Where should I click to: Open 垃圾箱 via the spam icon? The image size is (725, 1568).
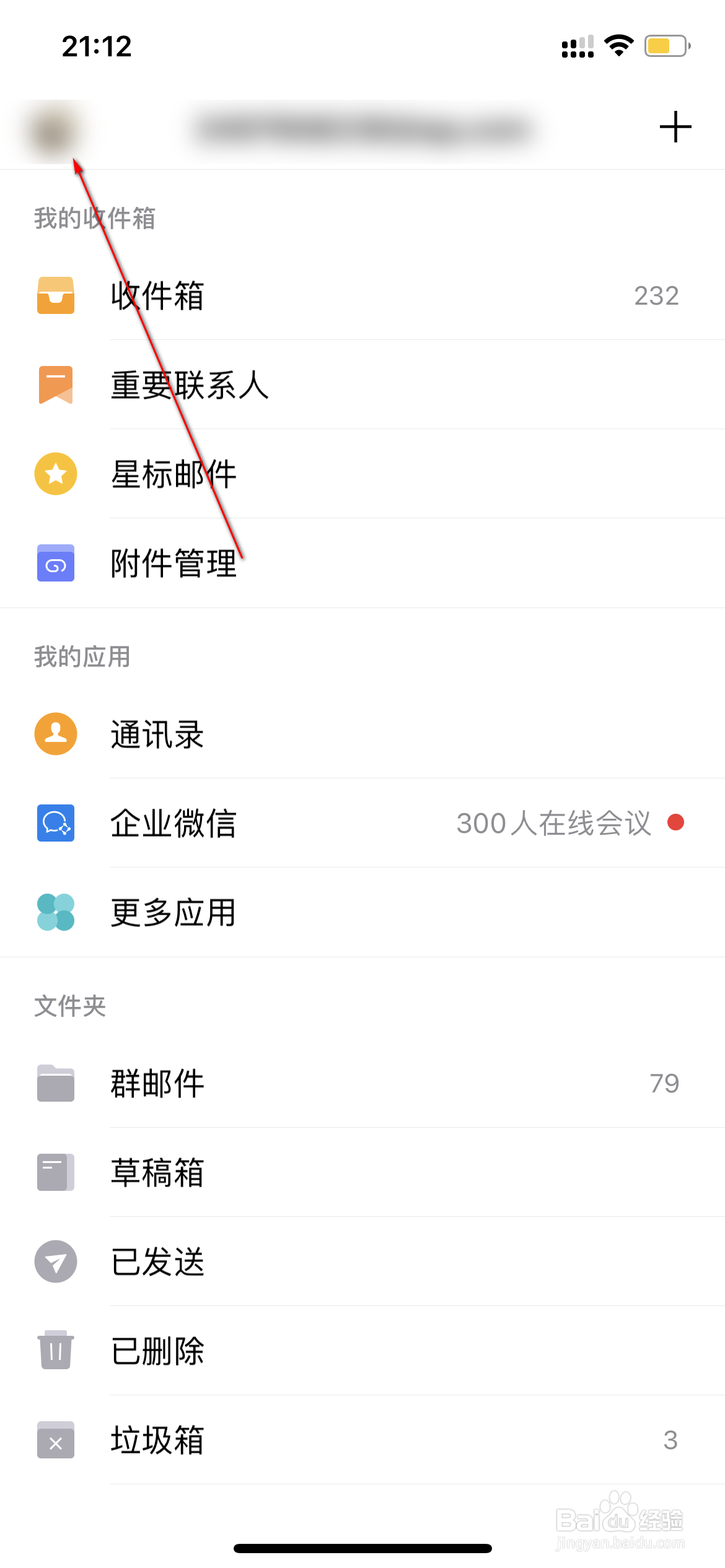point(55,1440)
